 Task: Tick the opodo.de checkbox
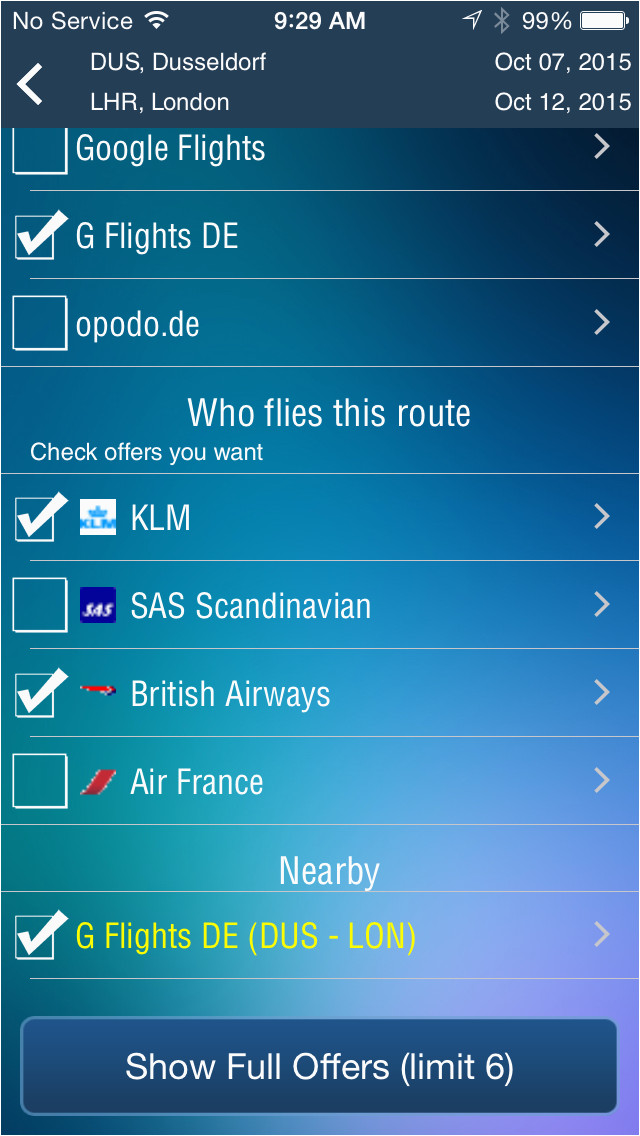[x=40, y=323]
